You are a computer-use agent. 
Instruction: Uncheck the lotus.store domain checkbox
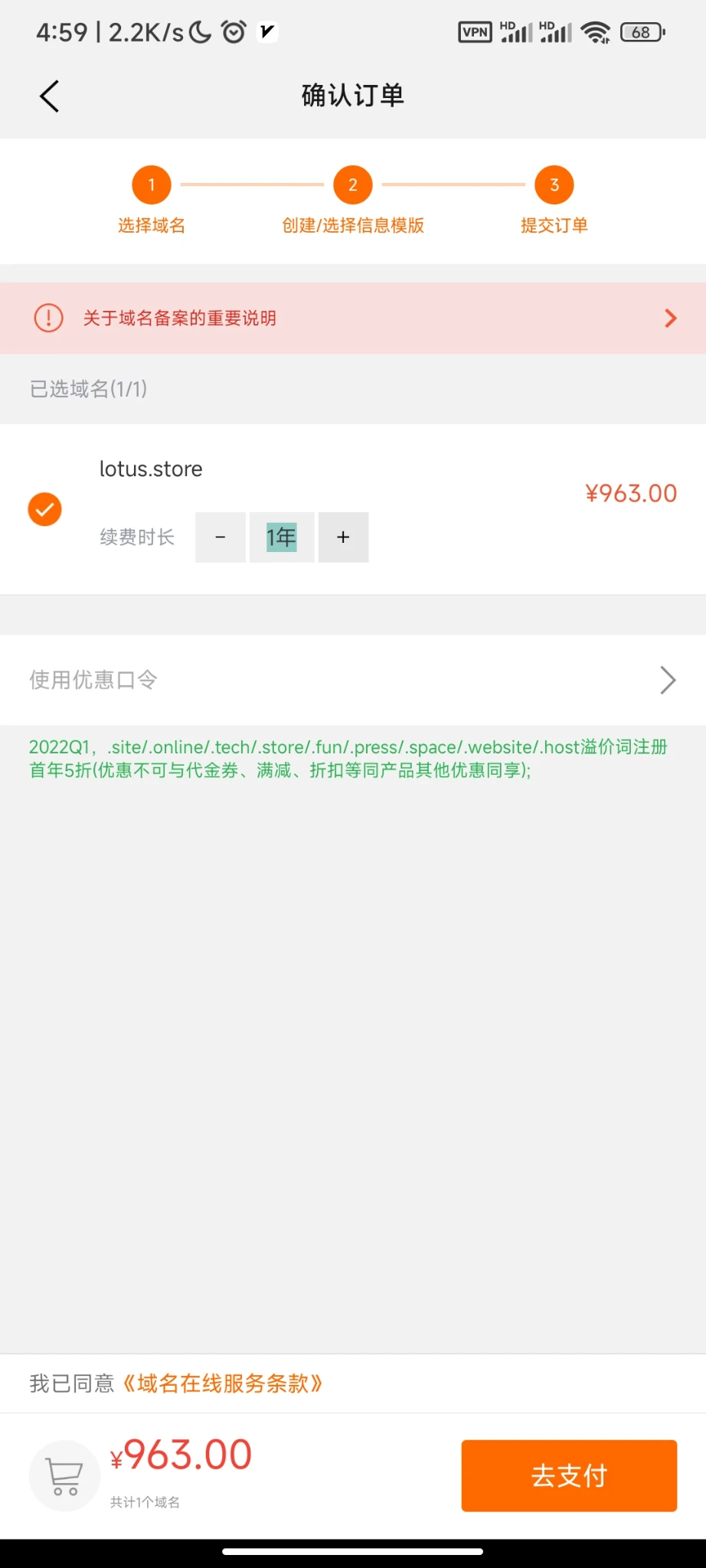(45, 509)
